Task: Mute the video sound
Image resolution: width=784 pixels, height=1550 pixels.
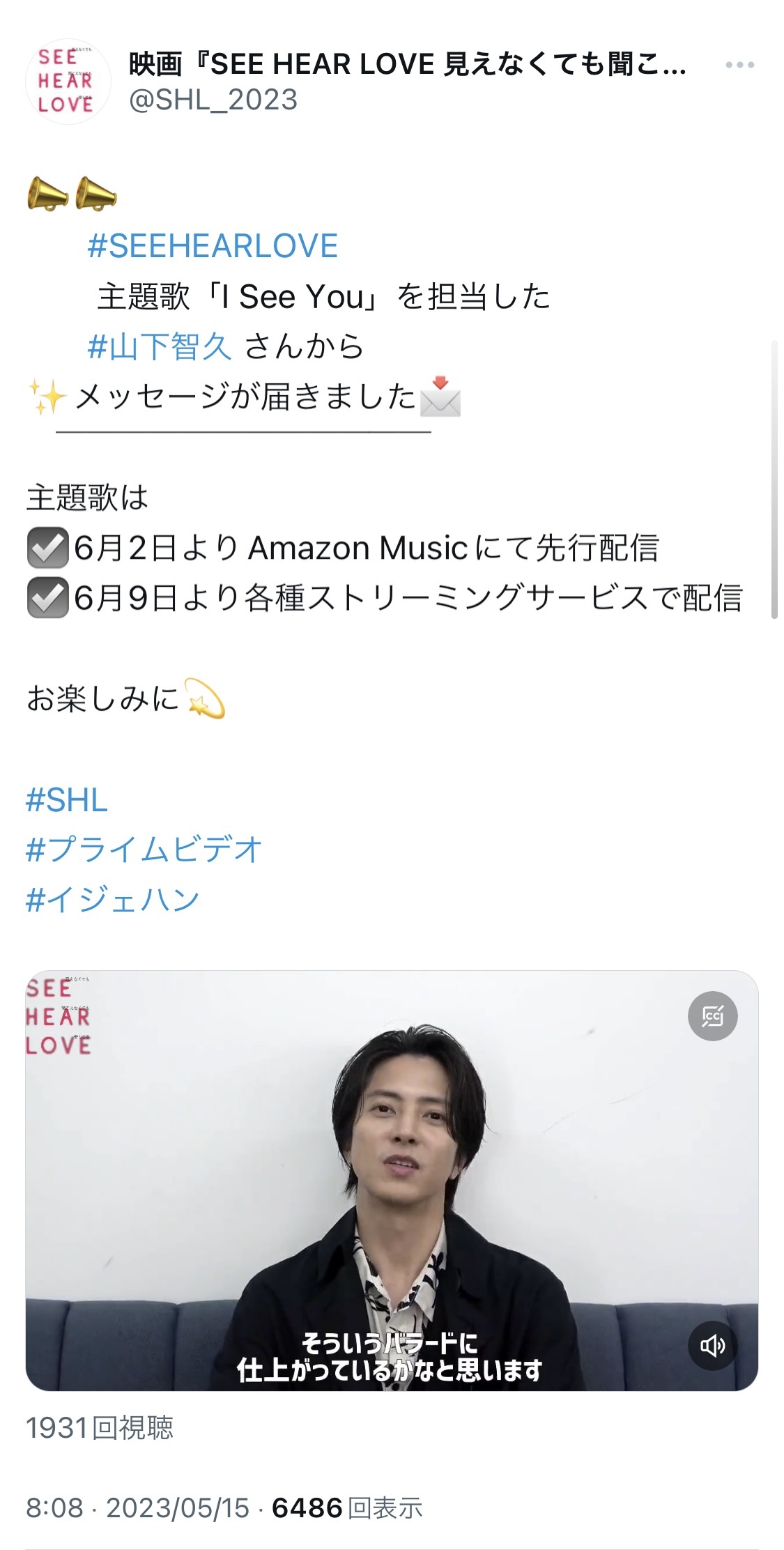Action: point(712,1345)
